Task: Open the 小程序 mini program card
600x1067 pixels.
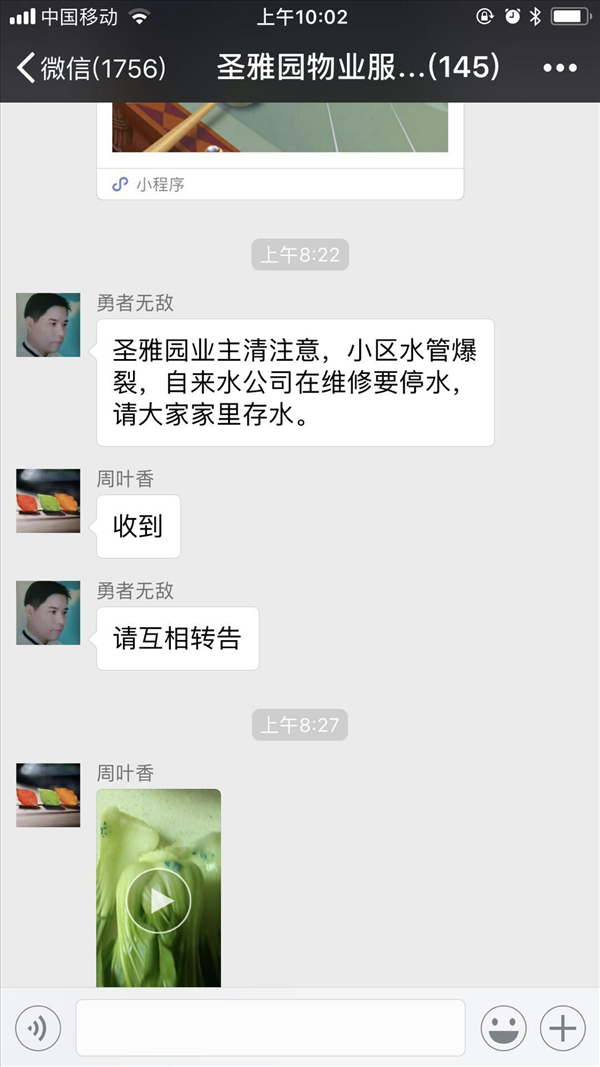Action: 280,150
